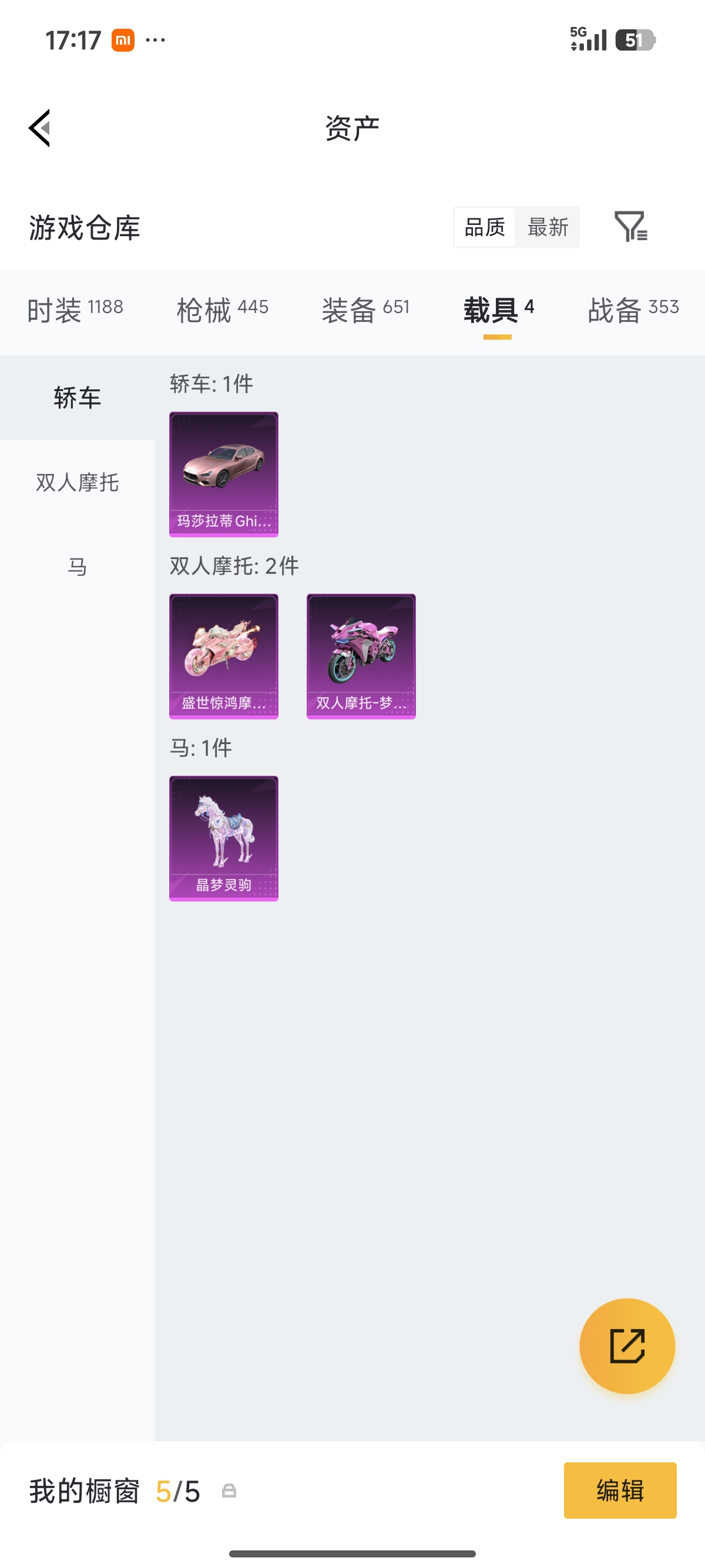
Task: Jump to 马 in the side list
Action: pyautogui.click(x=78, y=567)
